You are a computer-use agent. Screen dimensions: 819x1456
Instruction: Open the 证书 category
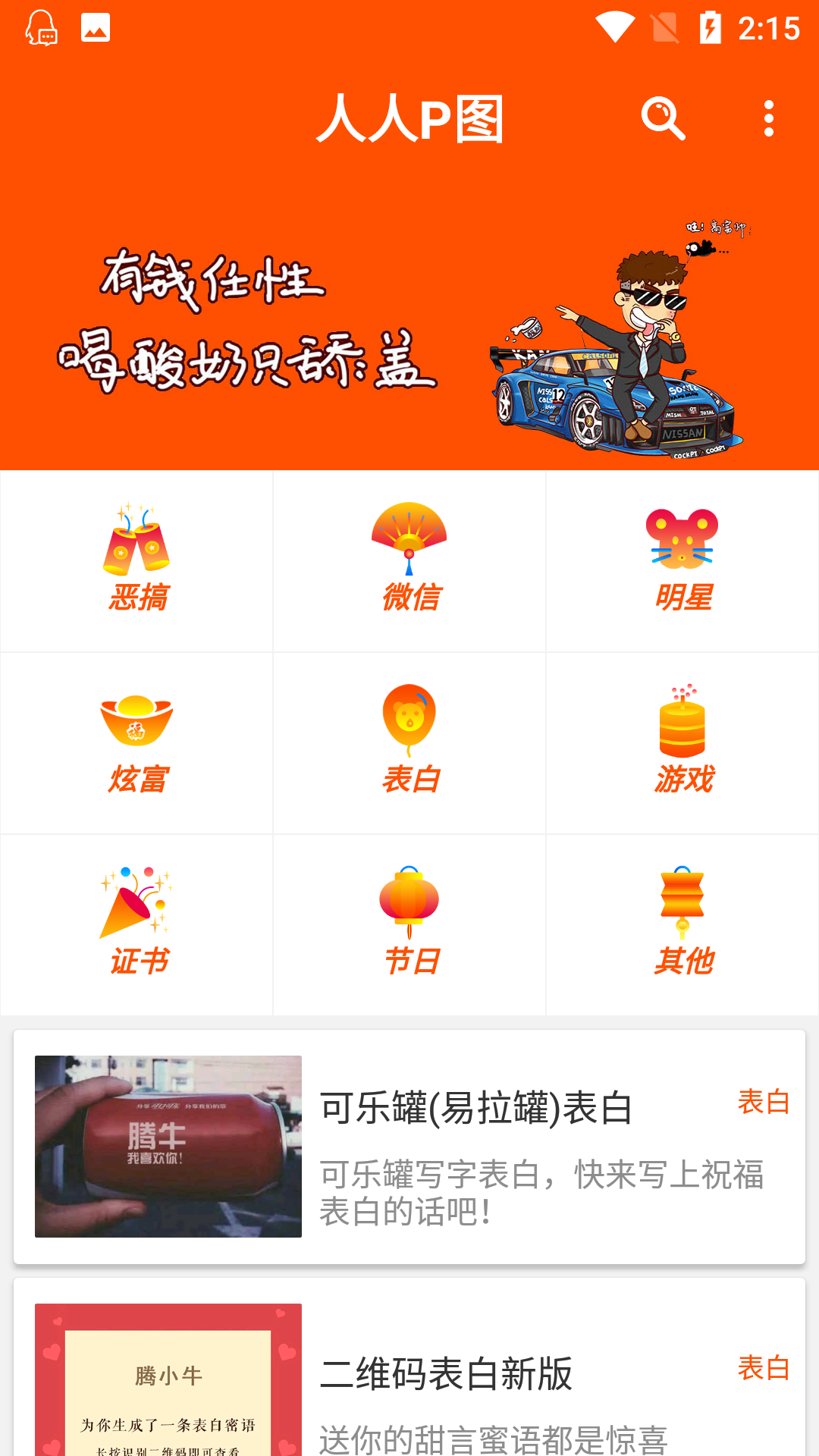coord(137,925)
